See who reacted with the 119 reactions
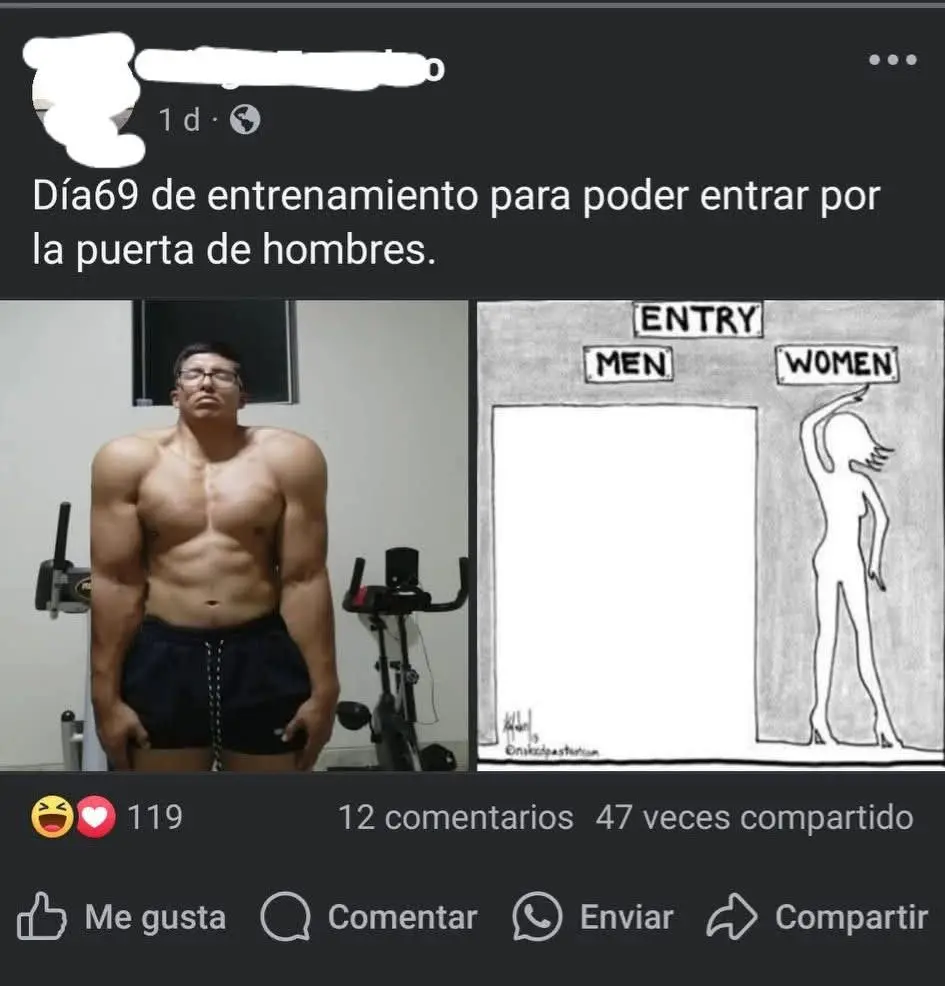 click(x=107, y=818)
